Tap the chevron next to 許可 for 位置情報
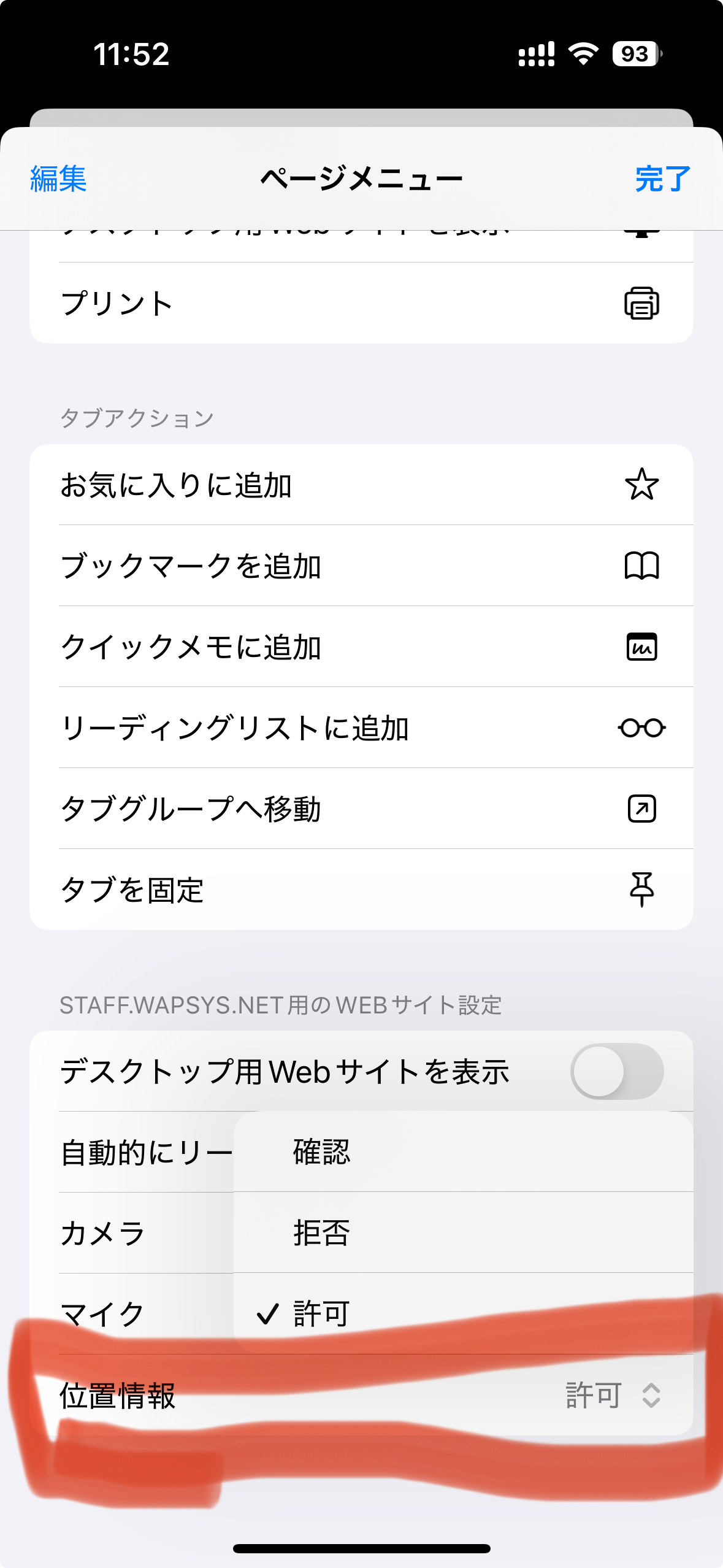 tap(649, 1396)
